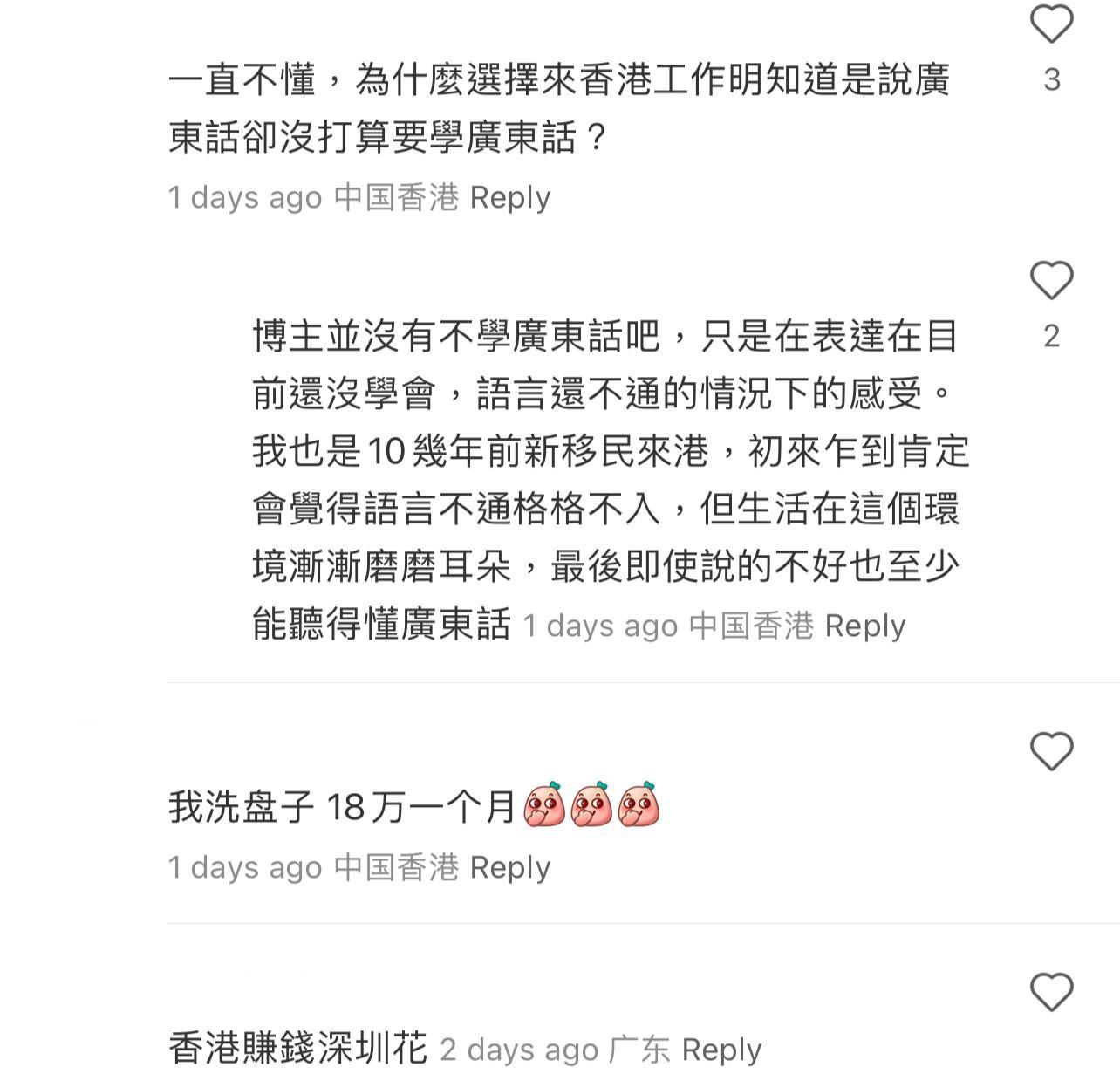Viewport: 1120px width, 1074px height.
Task: Reply to the 香港賺錢深圳花 comment
Action: point(720,1049)
